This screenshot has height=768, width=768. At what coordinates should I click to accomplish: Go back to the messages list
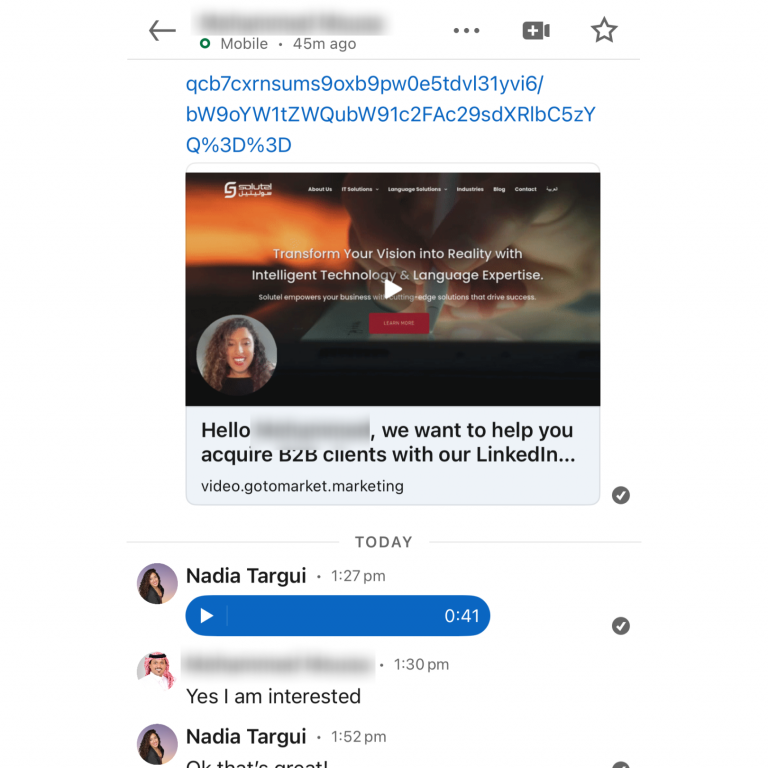click(x=162, y=31)
